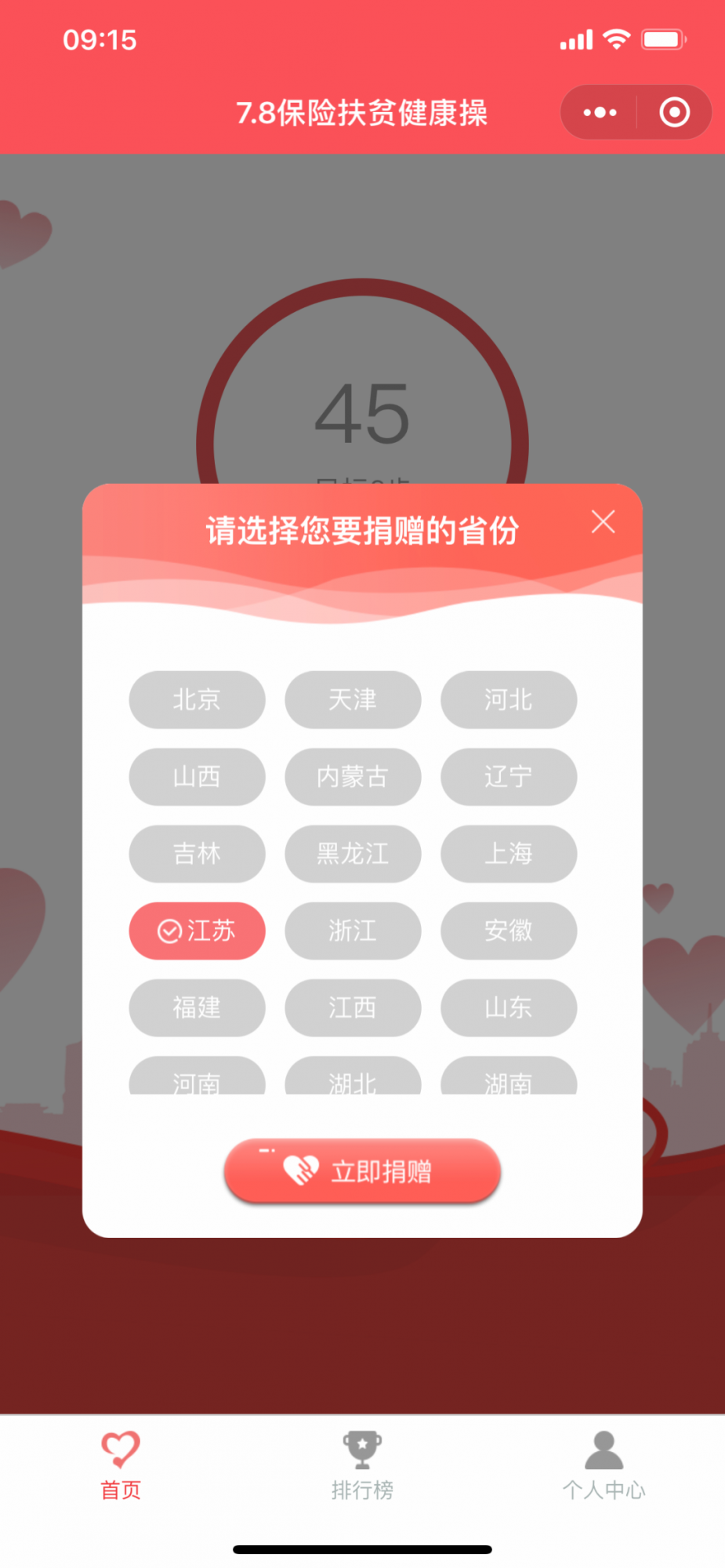Viewport: 725px width, 1568px height.
Task: Switch to the 排行榜 tab
Action: coord(361,1488)
